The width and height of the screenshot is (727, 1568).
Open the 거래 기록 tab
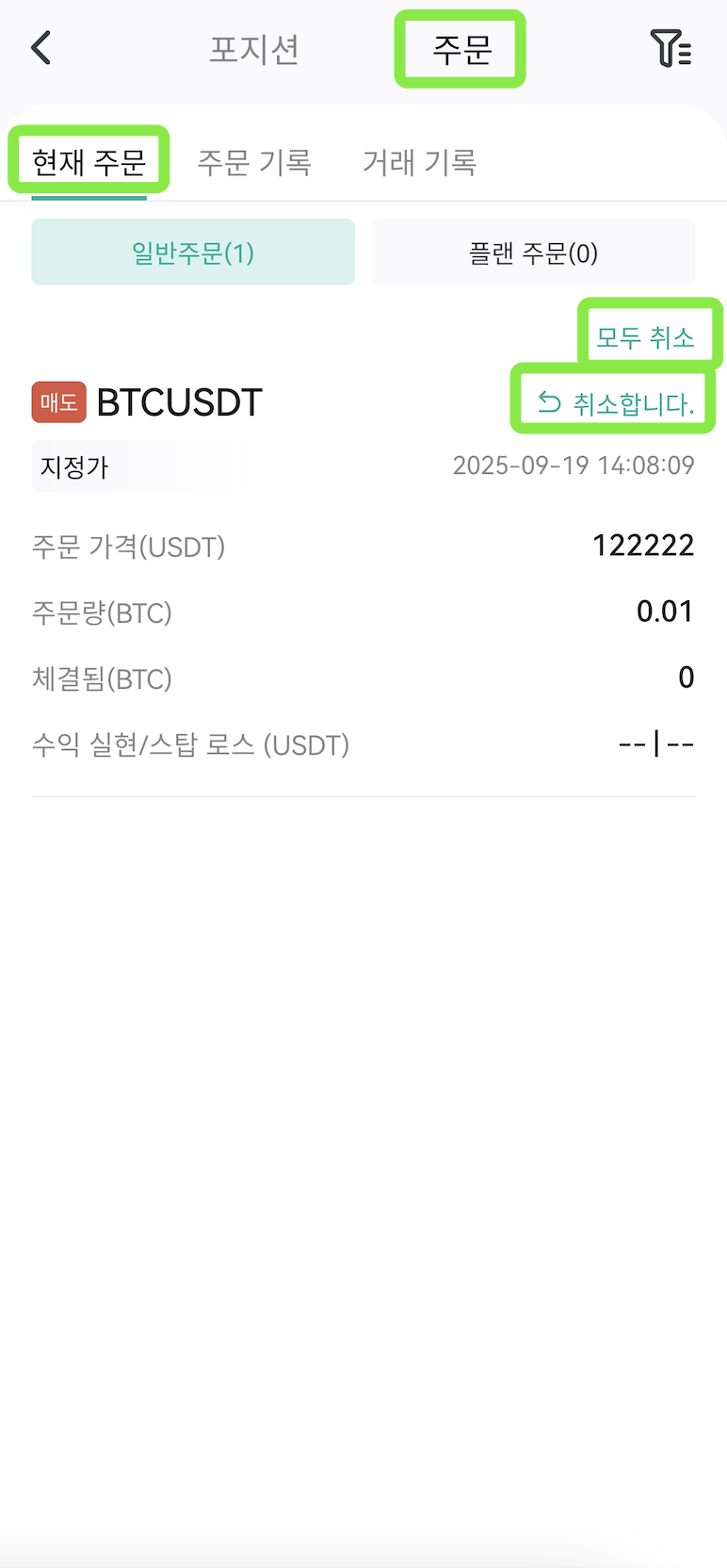coord(420,161)
